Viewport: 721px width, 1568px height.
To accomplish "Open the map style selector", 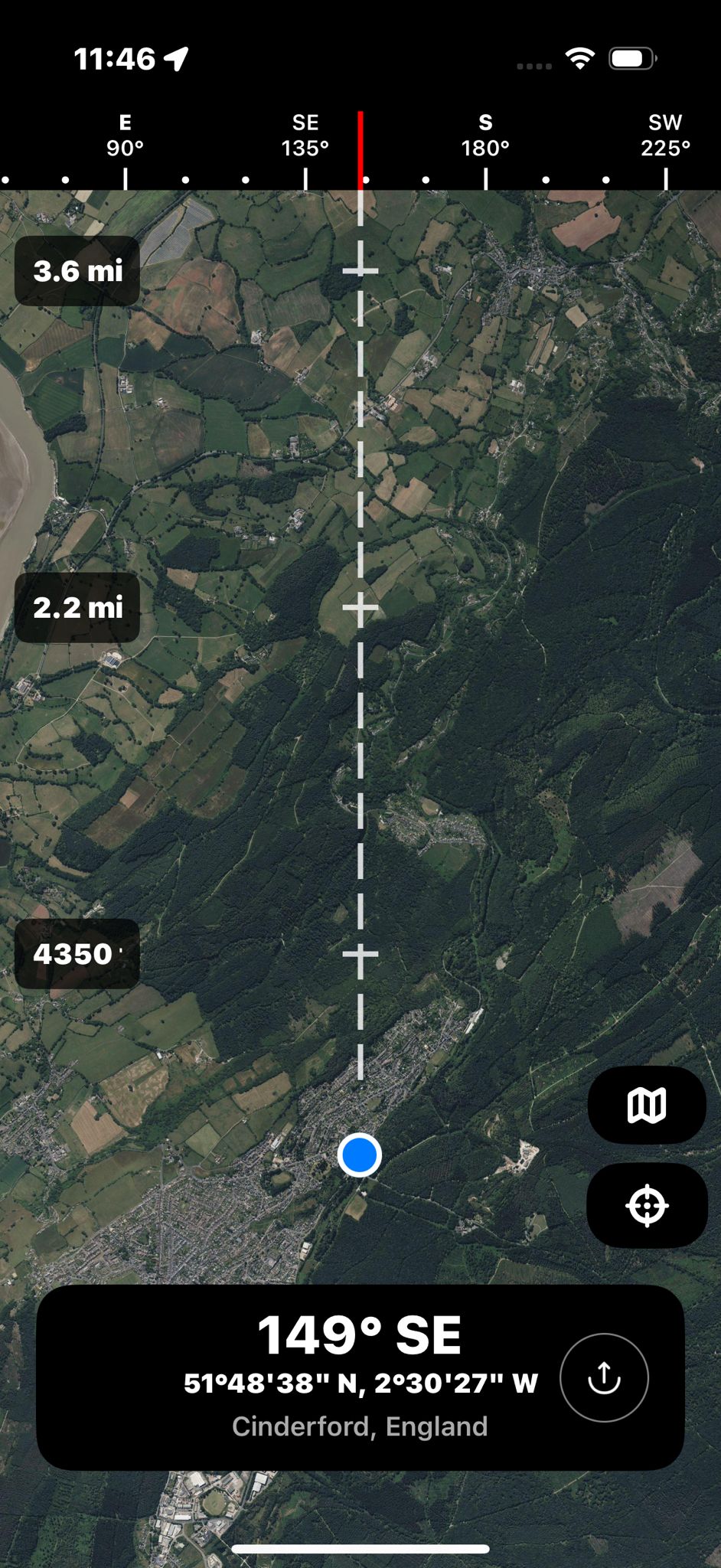I will [647, 1105].
